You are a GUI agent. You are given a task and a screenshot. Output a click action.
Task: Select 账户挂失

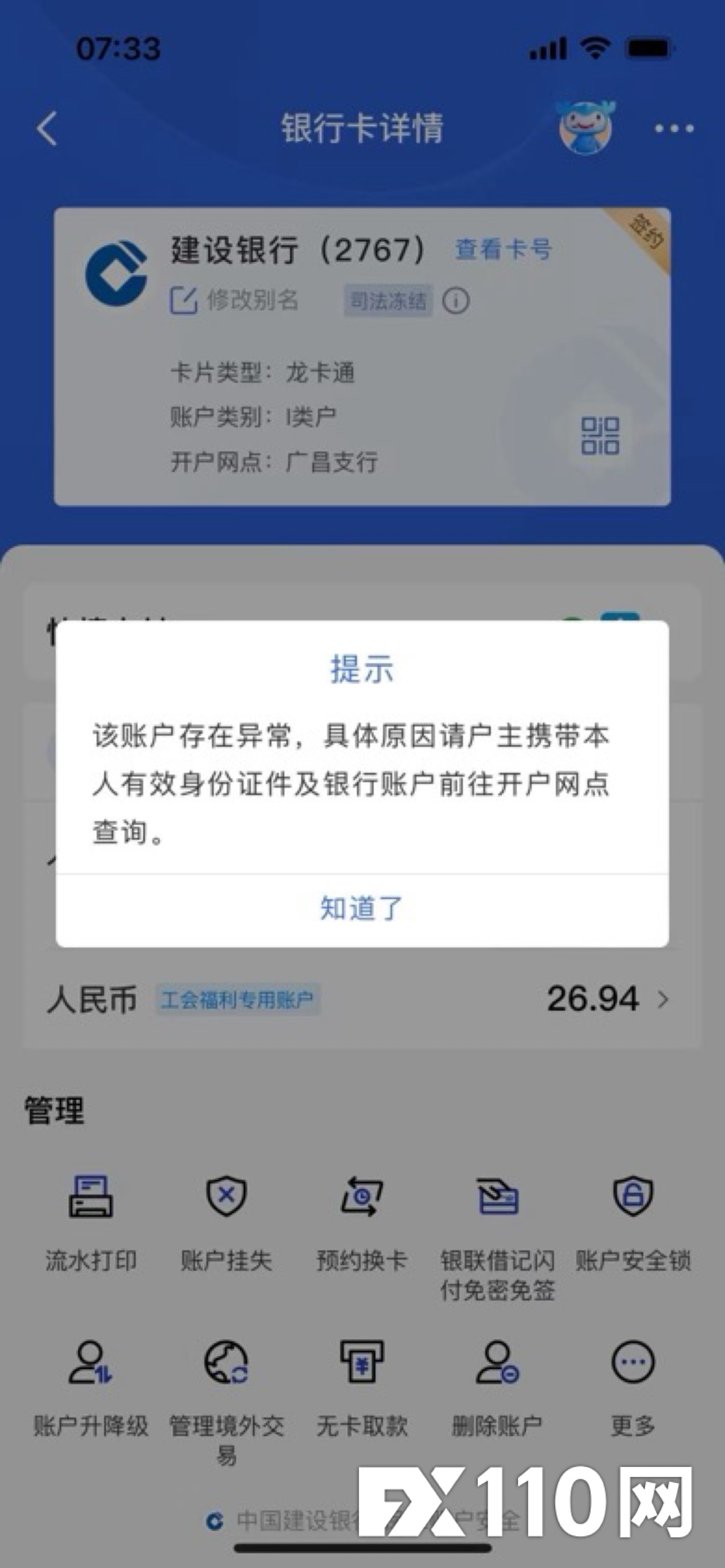(226, 1217)
